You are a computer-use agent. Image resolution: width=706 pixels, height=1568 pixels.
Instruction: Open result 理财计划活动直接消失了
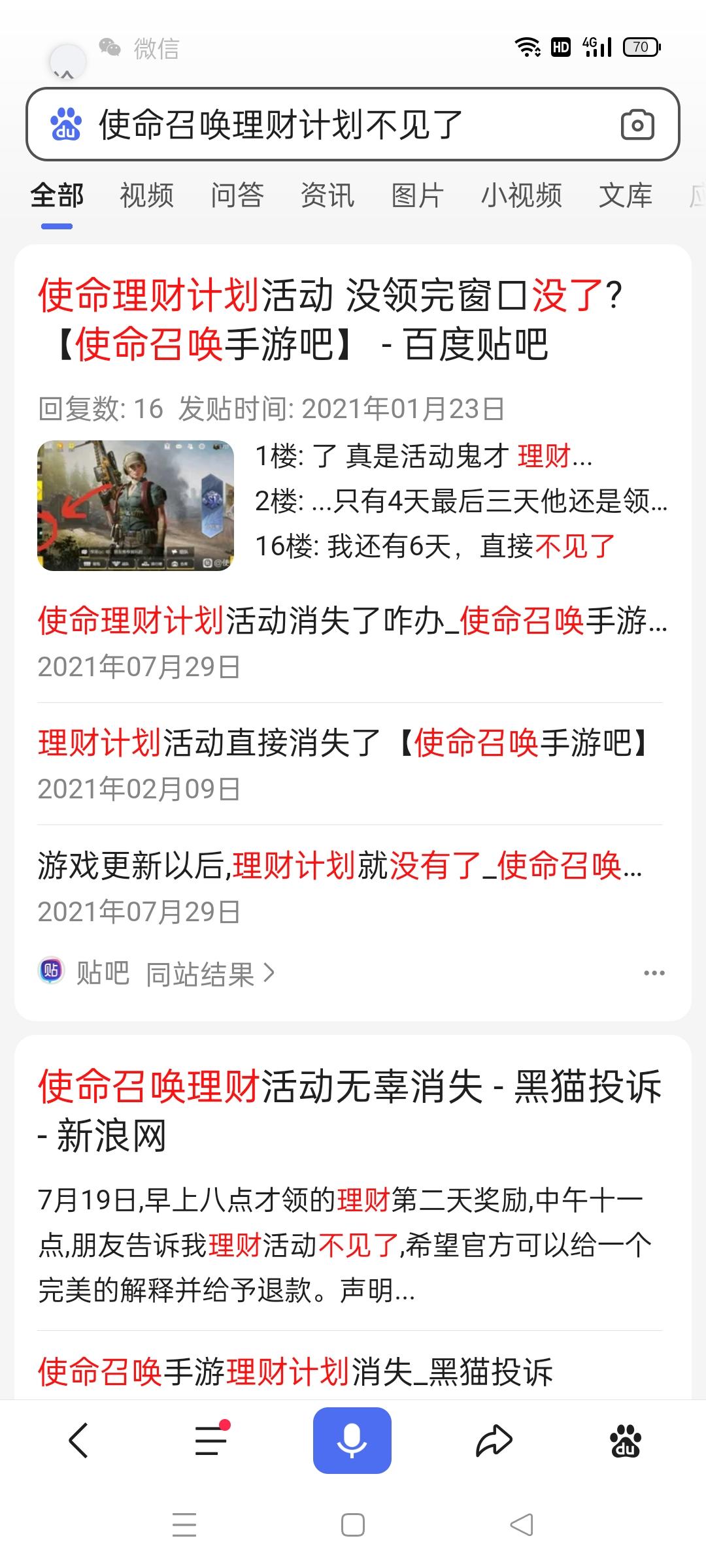click(343, 743)
